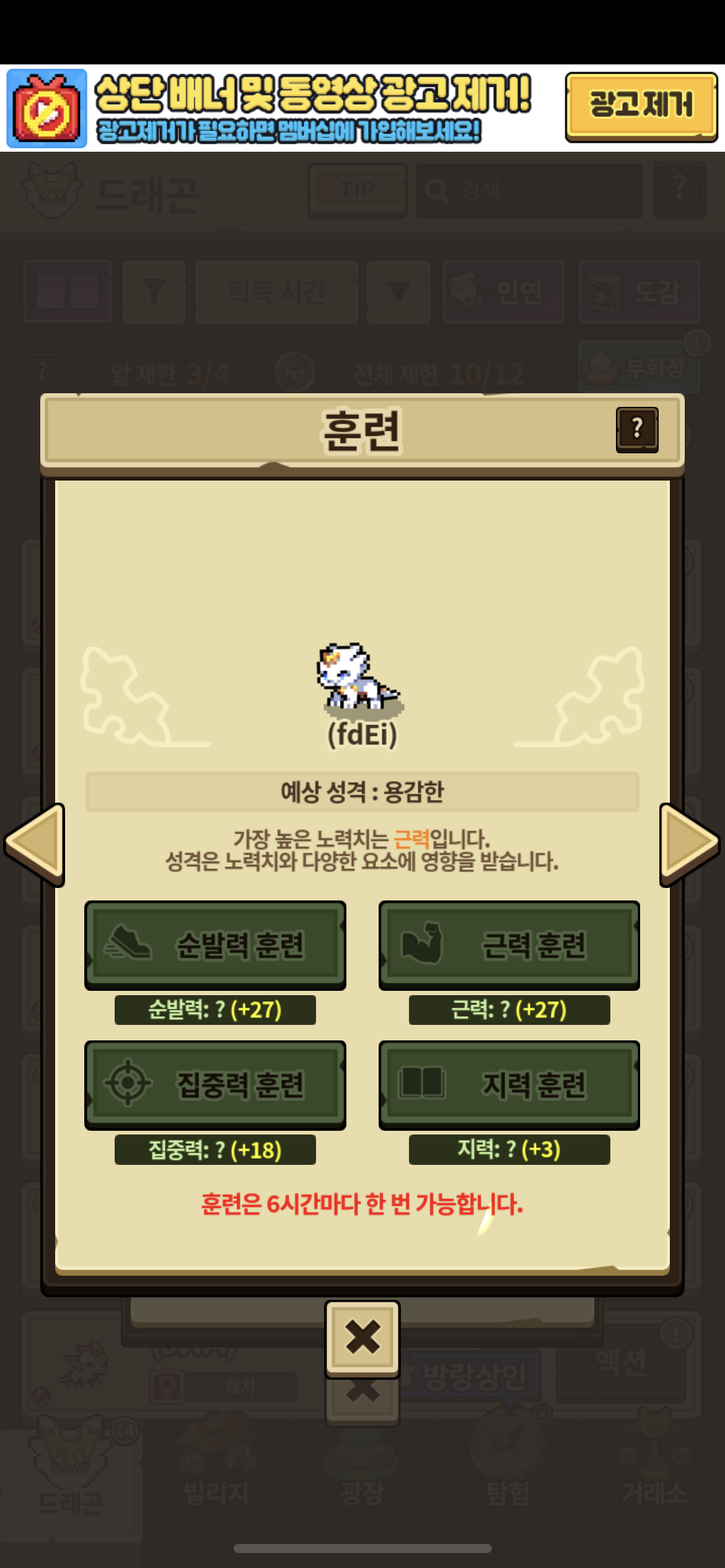The width and height of the screenshot is (725, 1568).
Task: Close the 훈련 dialog with the X
Action: click(362, 1338)
